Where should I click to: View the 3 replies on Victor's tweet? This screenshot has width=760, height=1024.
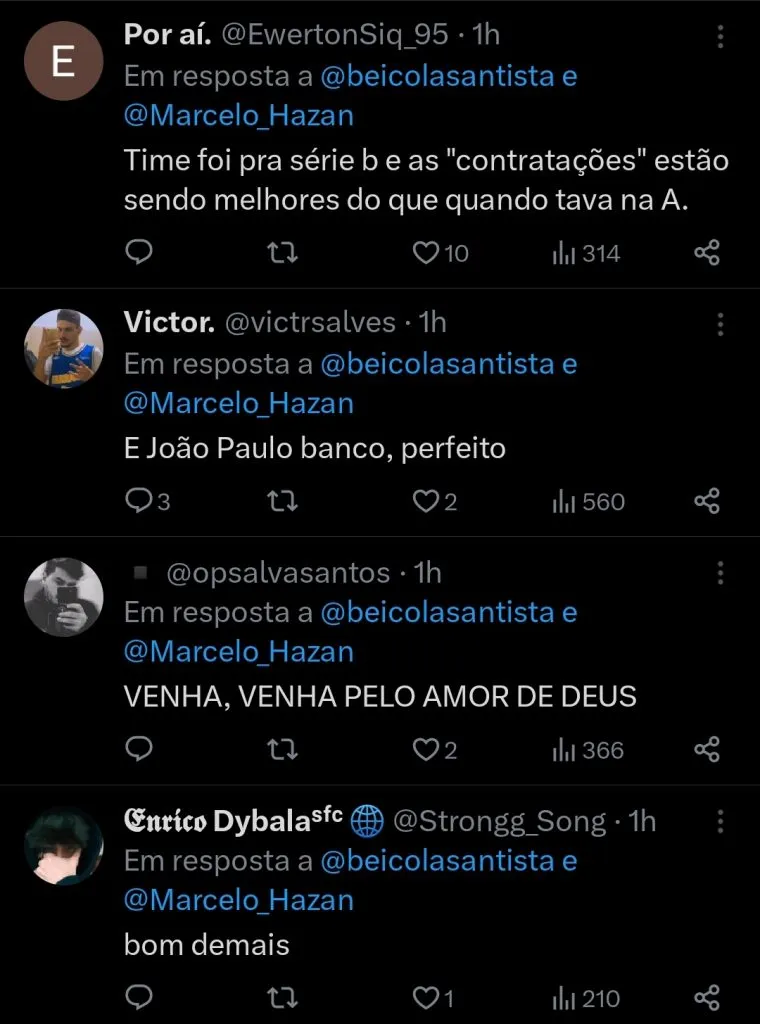coord(145,502)
